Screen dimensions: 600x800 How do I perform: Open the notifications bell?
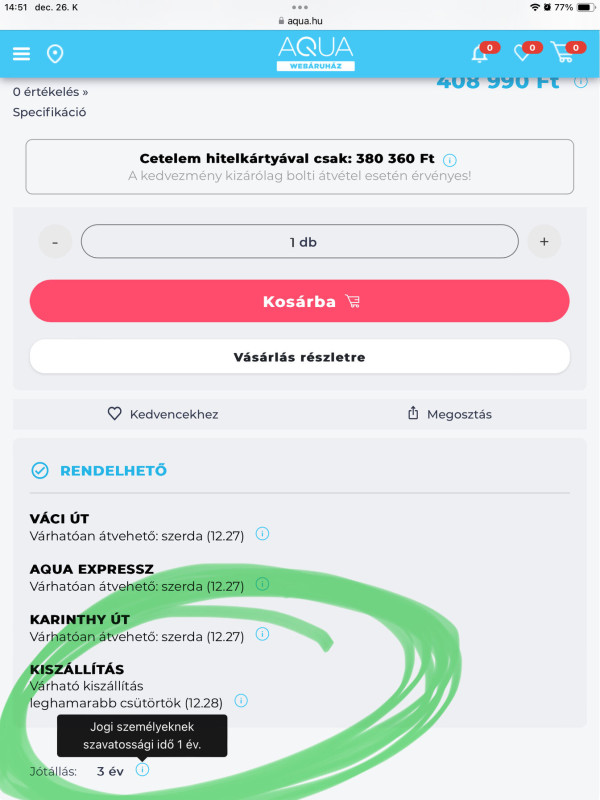tap(481, 53)
